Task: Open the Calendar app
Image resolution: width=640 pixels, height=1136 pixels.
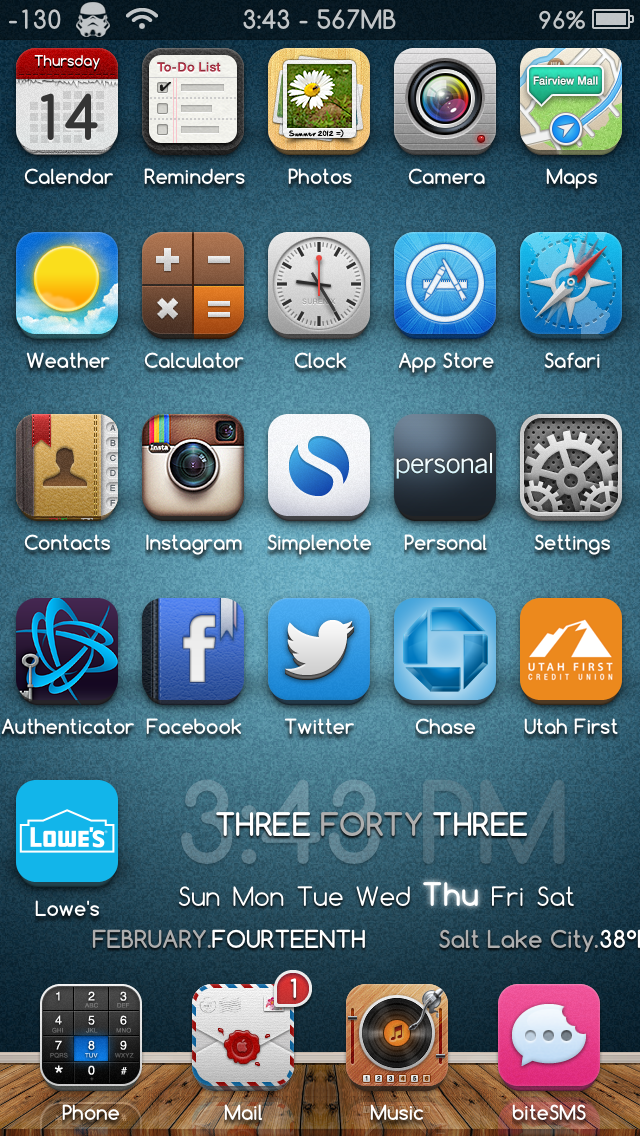Action: coord(67,101)
